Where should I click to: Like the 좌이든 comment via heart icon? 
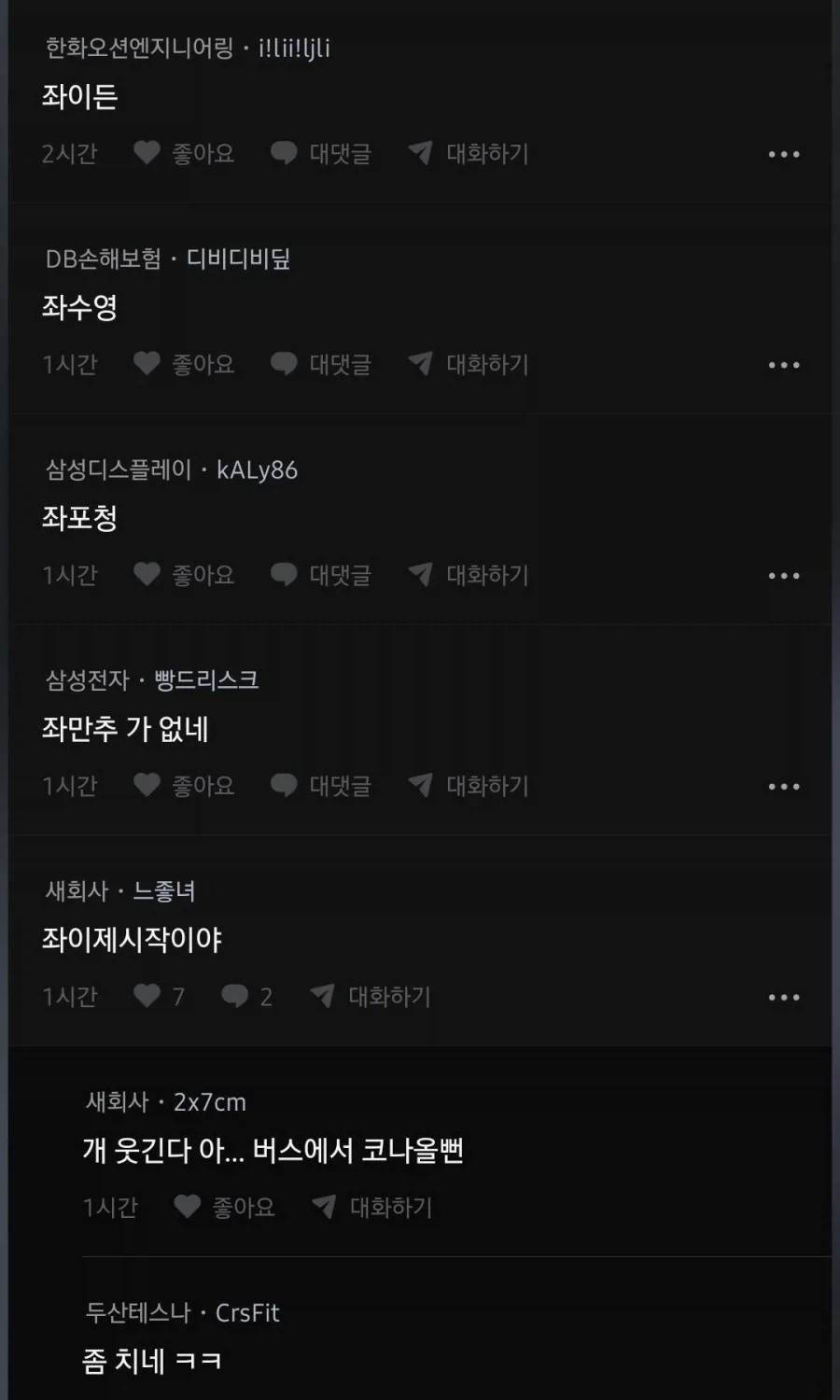(147, 153)
